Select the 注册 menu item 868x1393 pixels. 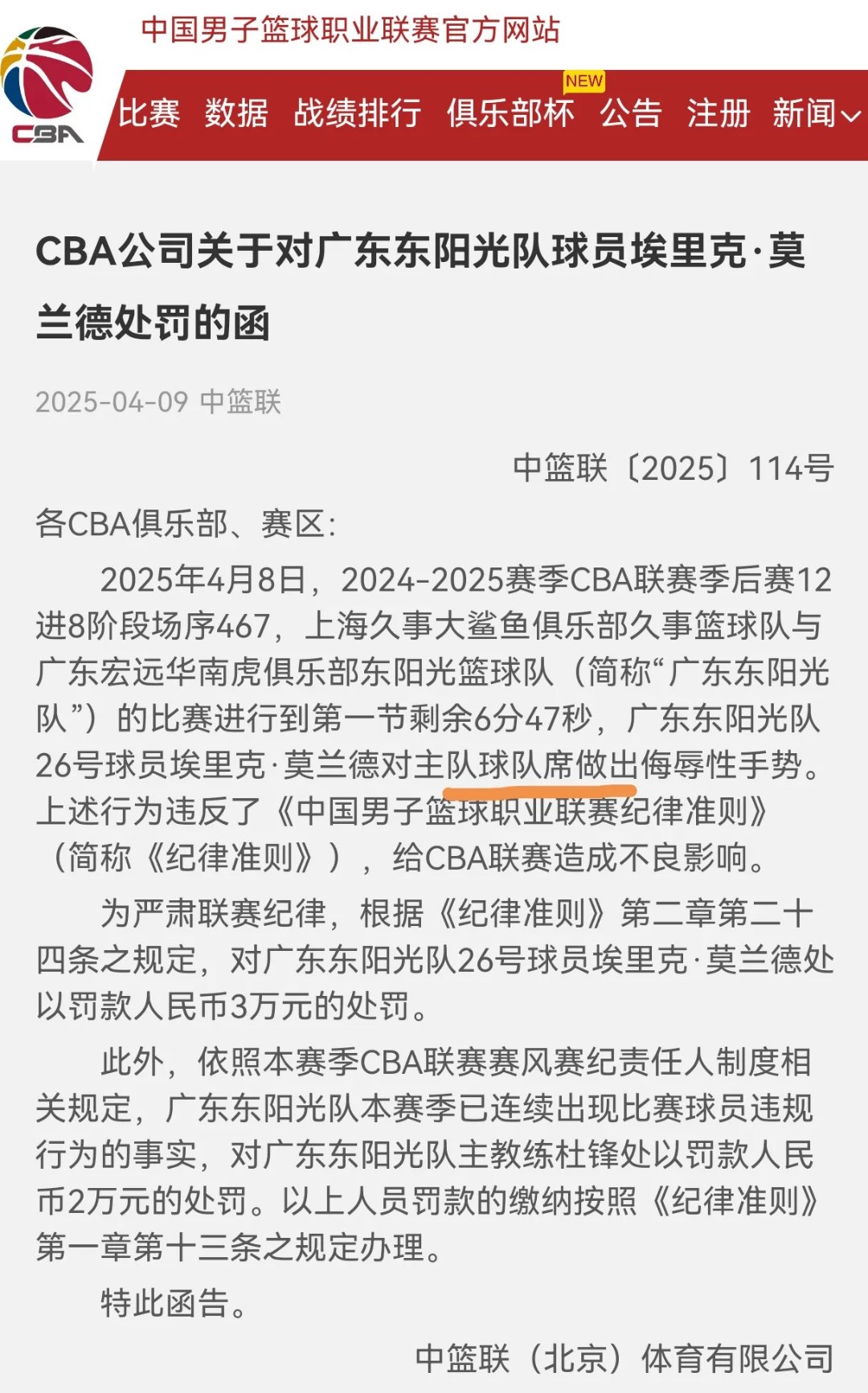click(719, 113)
